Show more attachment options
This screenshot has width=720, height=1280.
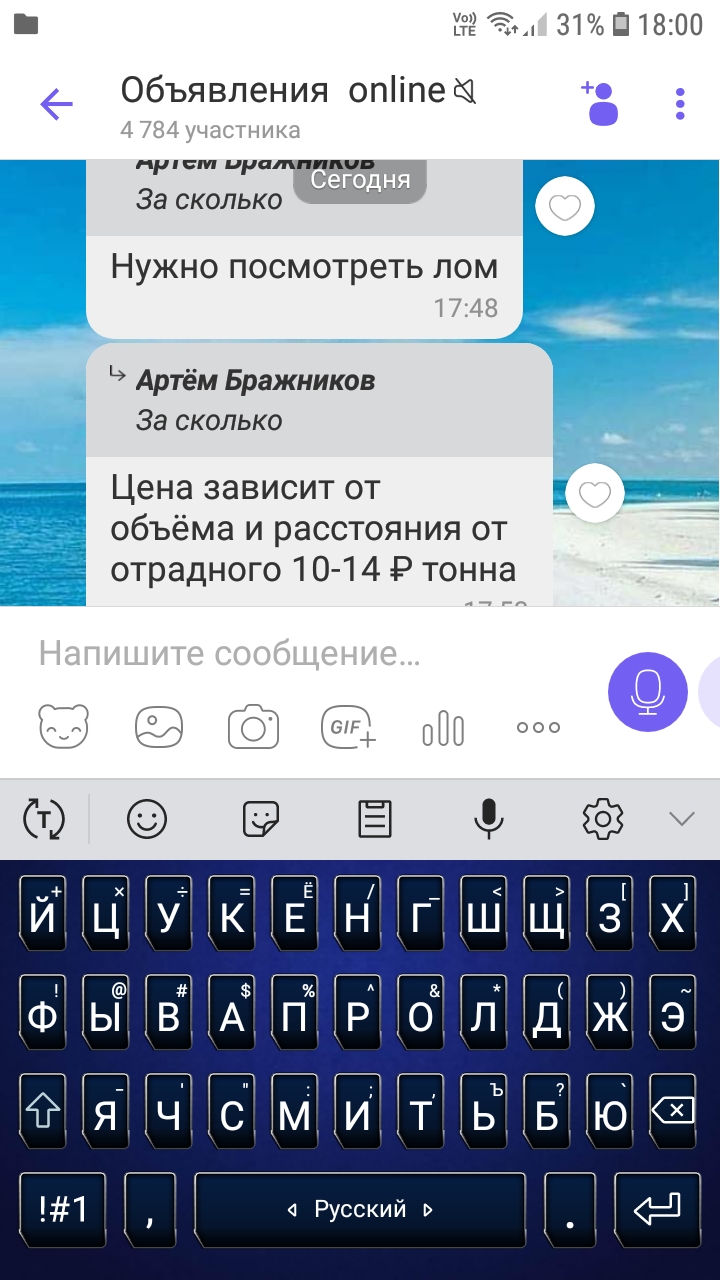538,728
